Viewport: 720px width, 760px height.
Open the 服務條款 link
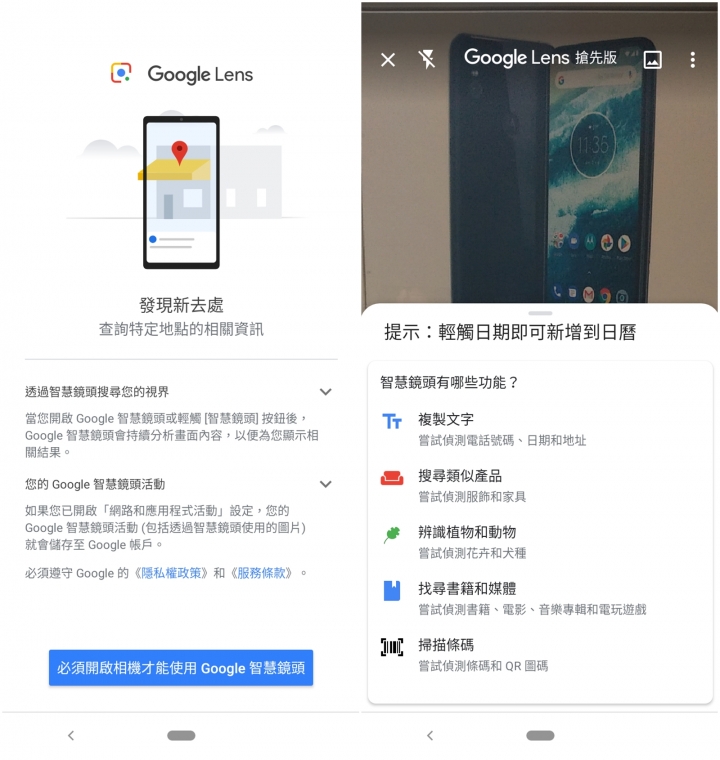[264, 573]
